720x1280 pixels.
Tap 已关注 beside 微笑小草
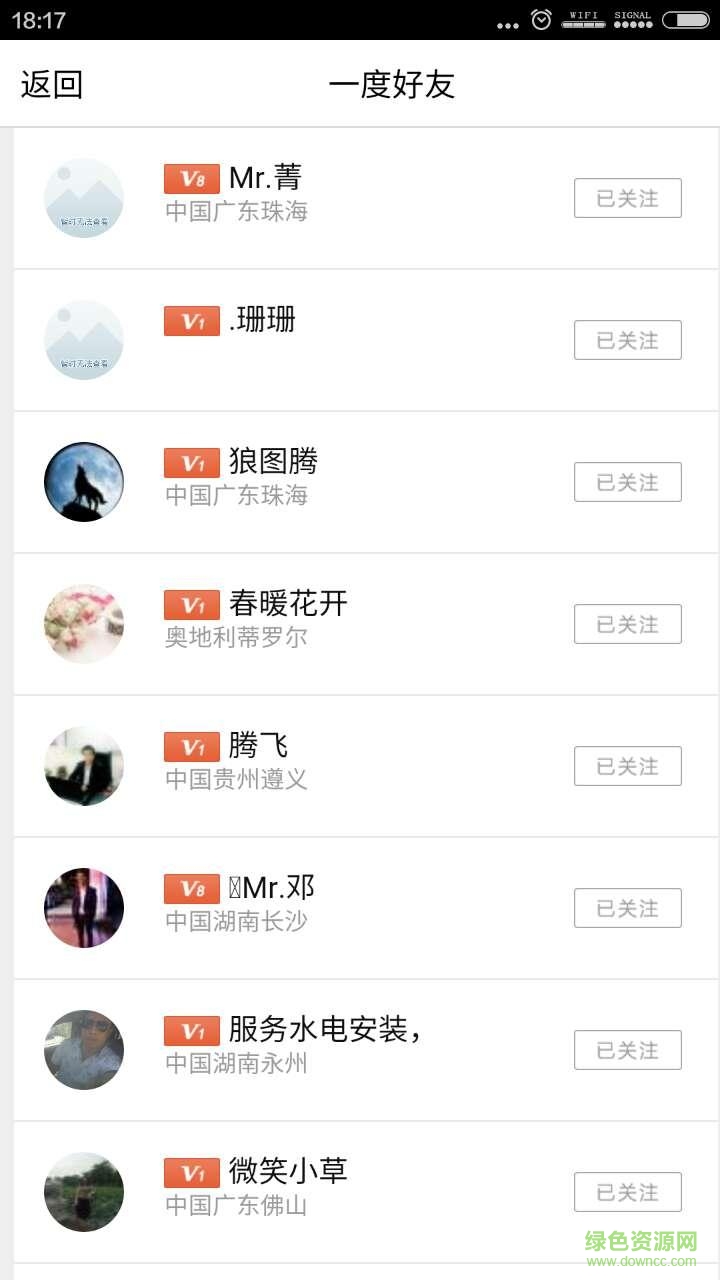pos(627,1192)
